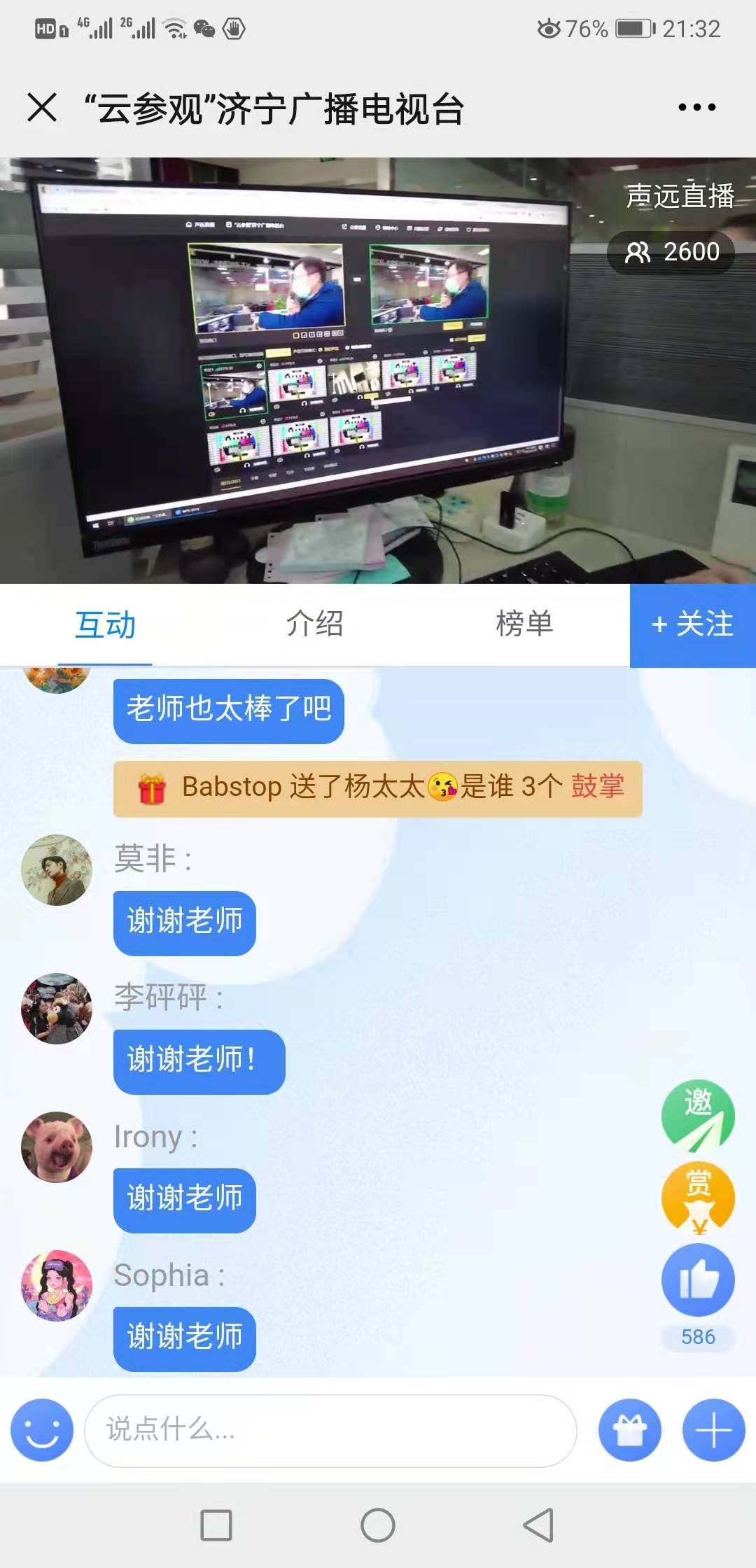
Task: Focus the 说点什么 comment field
Action: [x=330, y=1430]
